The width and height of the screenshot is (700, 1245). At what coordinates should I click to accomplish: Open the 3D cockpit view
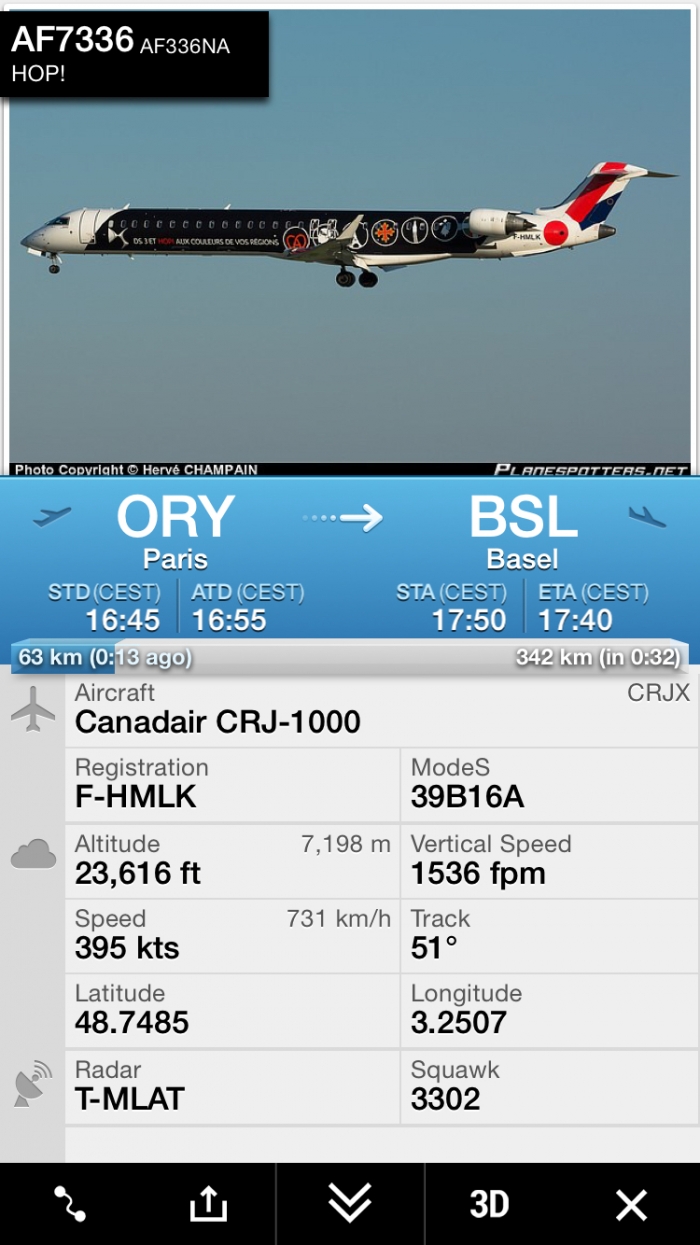click(x=489, y=1204)
